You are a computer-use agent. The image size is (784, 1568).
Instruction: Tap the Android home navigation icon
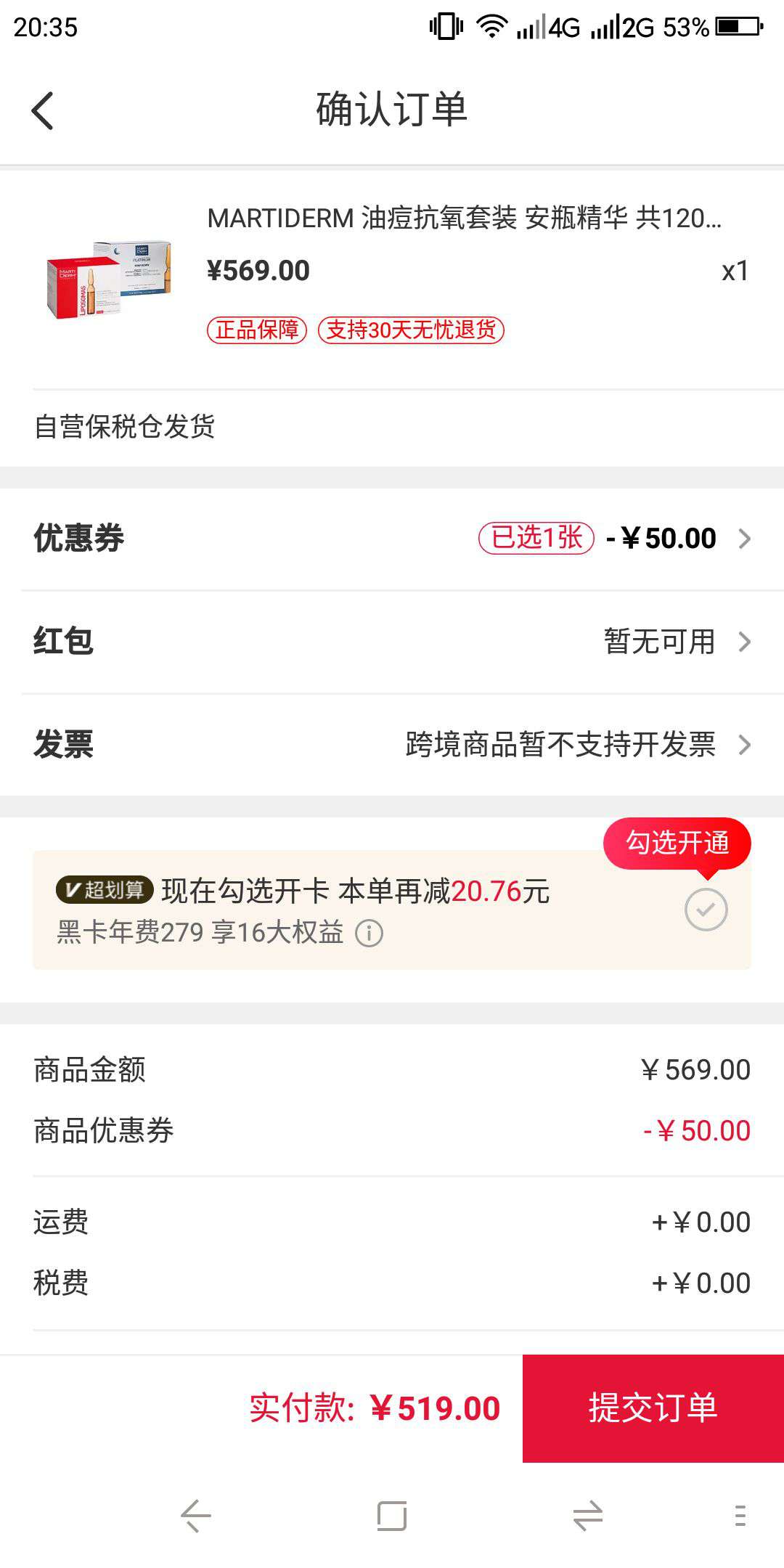point(391,1514)
